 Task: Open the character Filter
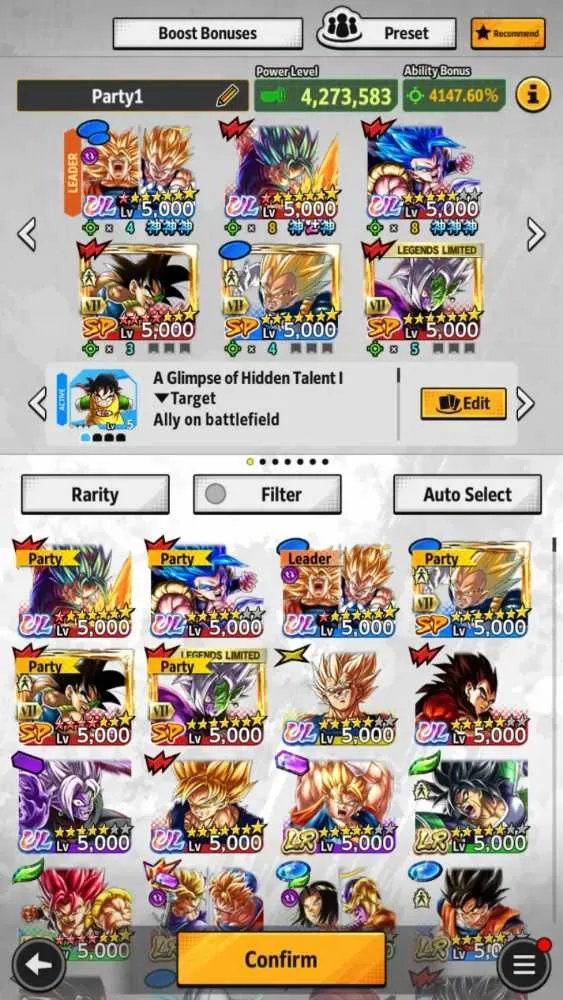click(x=267, y=494)
